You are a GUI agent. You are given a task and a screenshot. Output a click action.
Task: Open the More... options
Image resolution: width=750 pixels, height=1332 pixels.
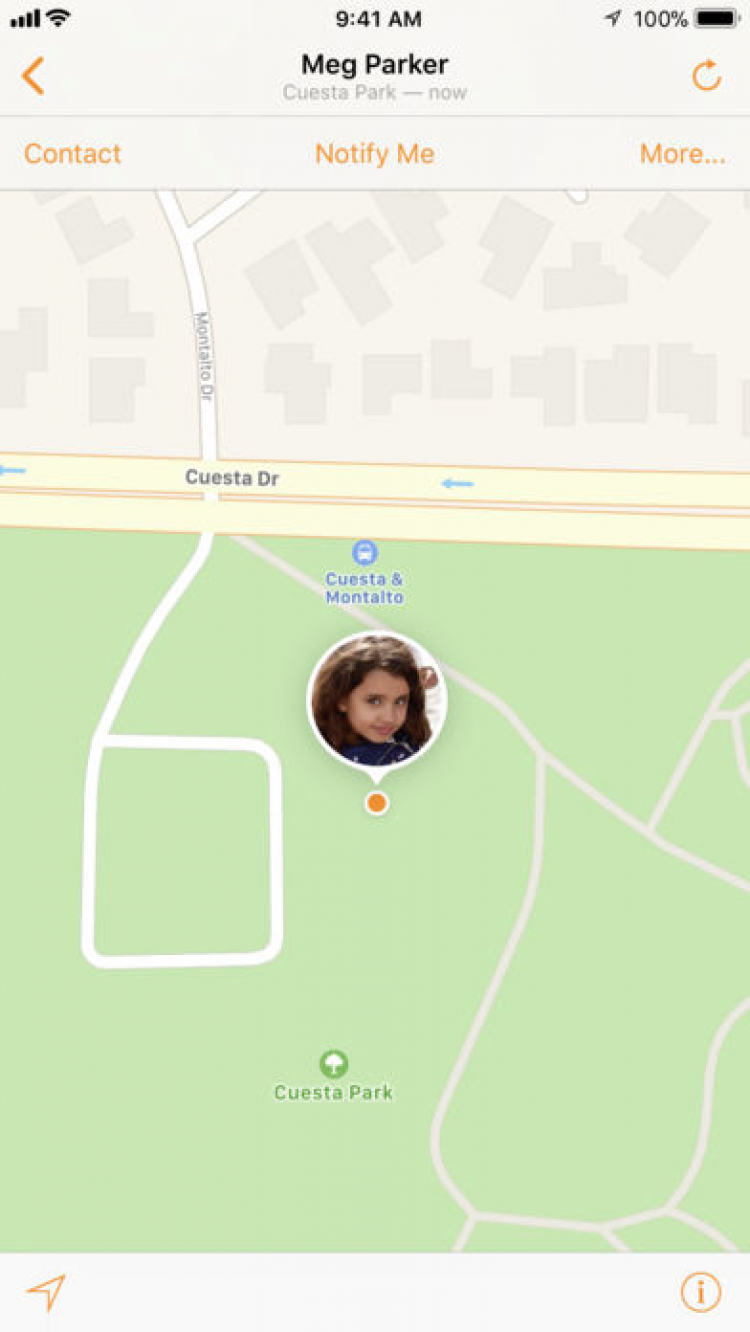pyautogui.click(x=682, y=154)
